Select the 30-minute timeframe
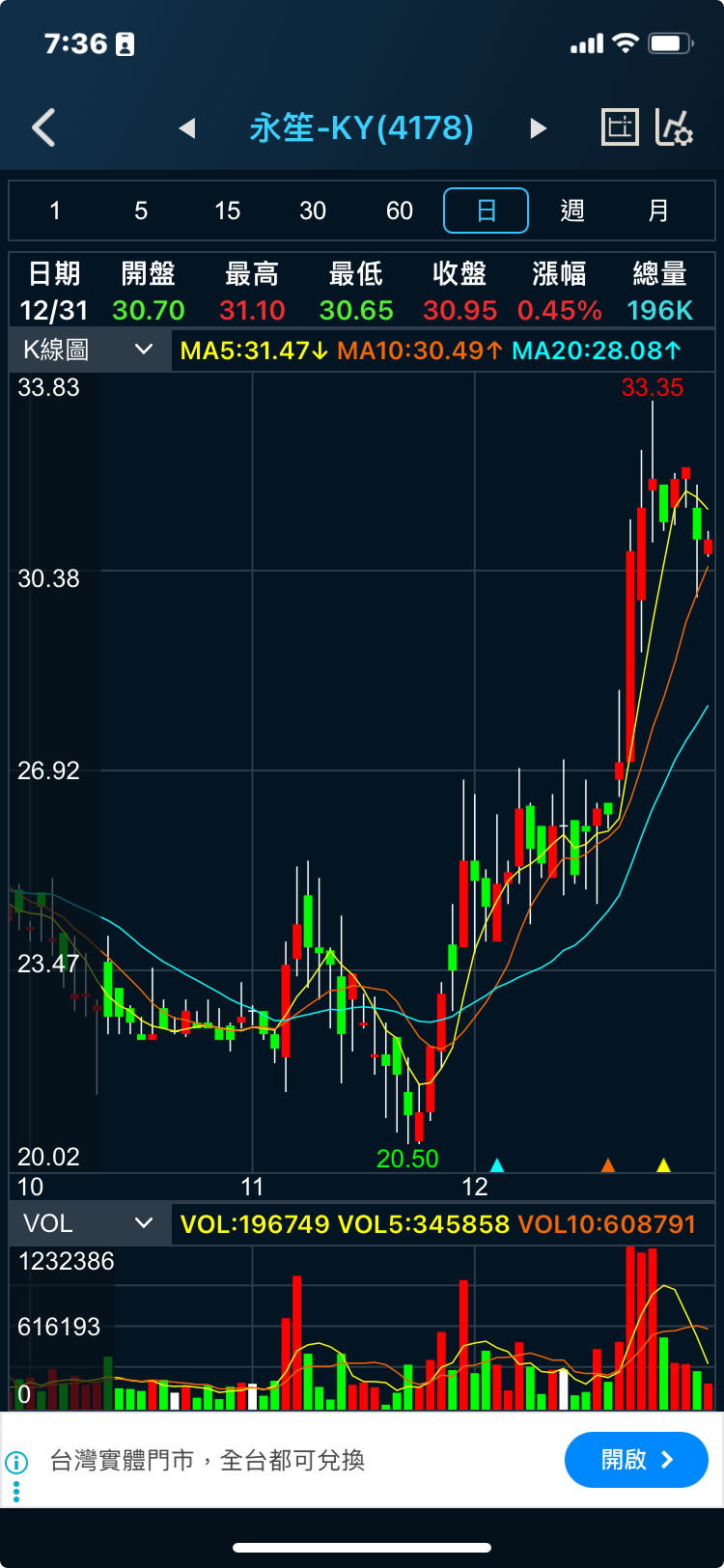724x1568 pixels. (x=313, y=210)
